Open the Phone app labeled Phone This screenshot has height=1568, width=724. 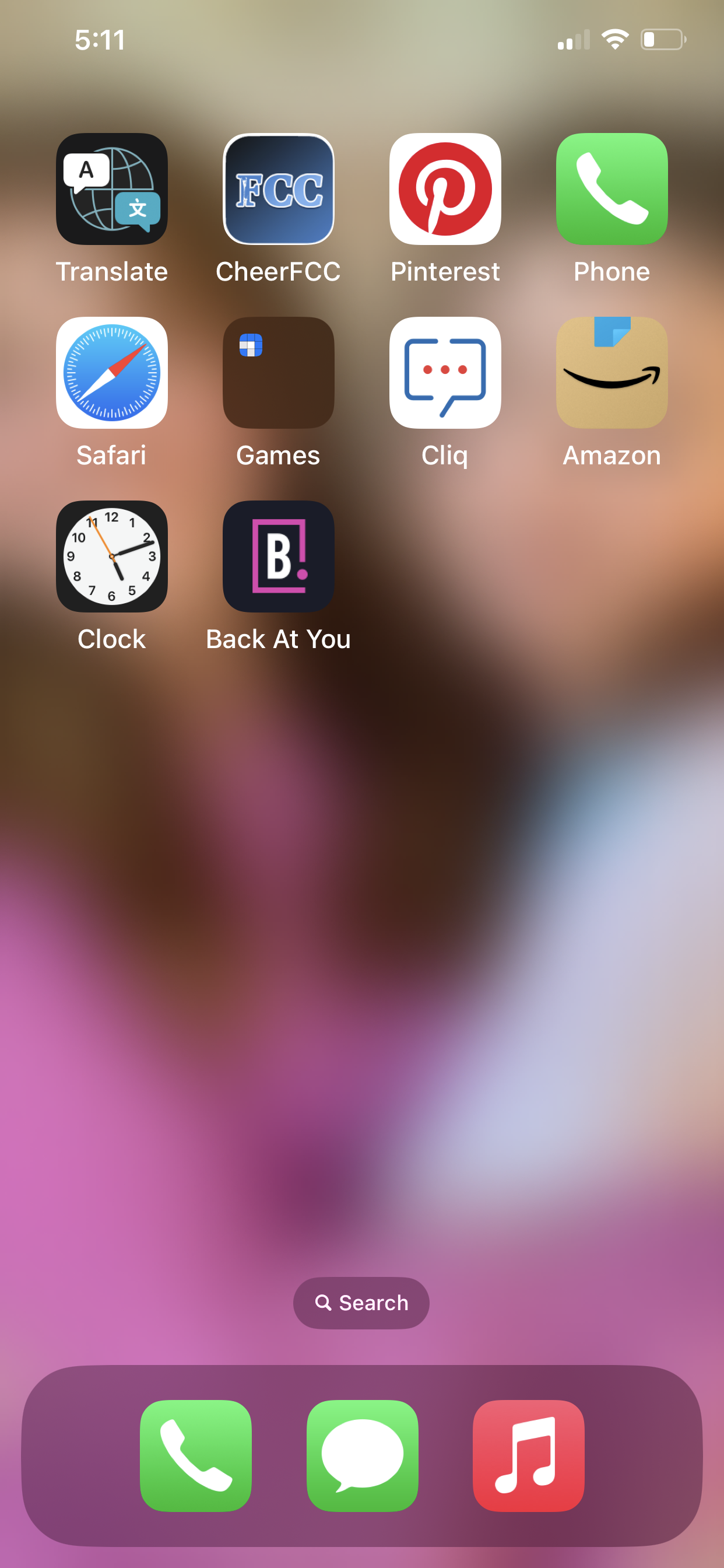tap(611, 190)
